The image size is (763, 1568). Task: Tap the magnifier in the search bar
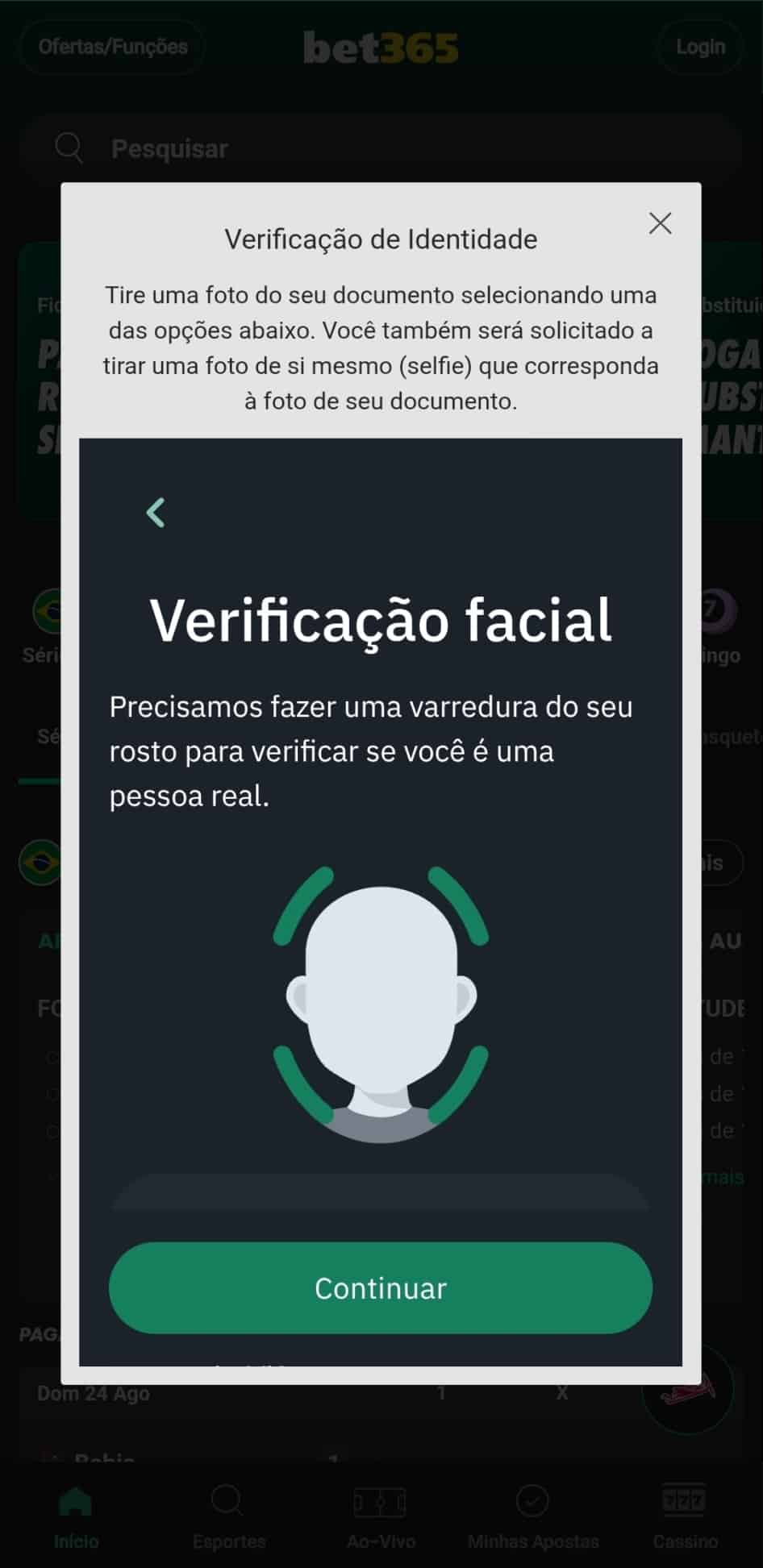click(69, 148)
